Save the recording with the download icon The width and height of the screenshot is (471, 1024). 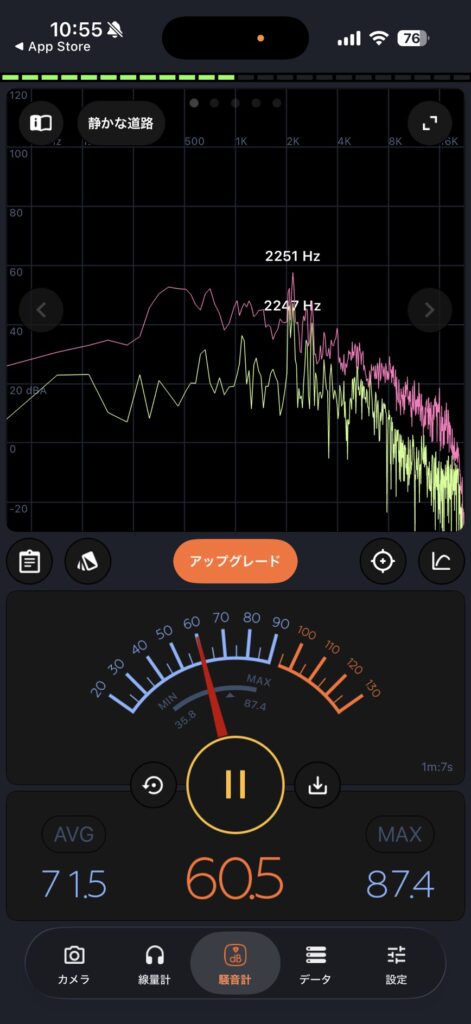click(317, 786)
